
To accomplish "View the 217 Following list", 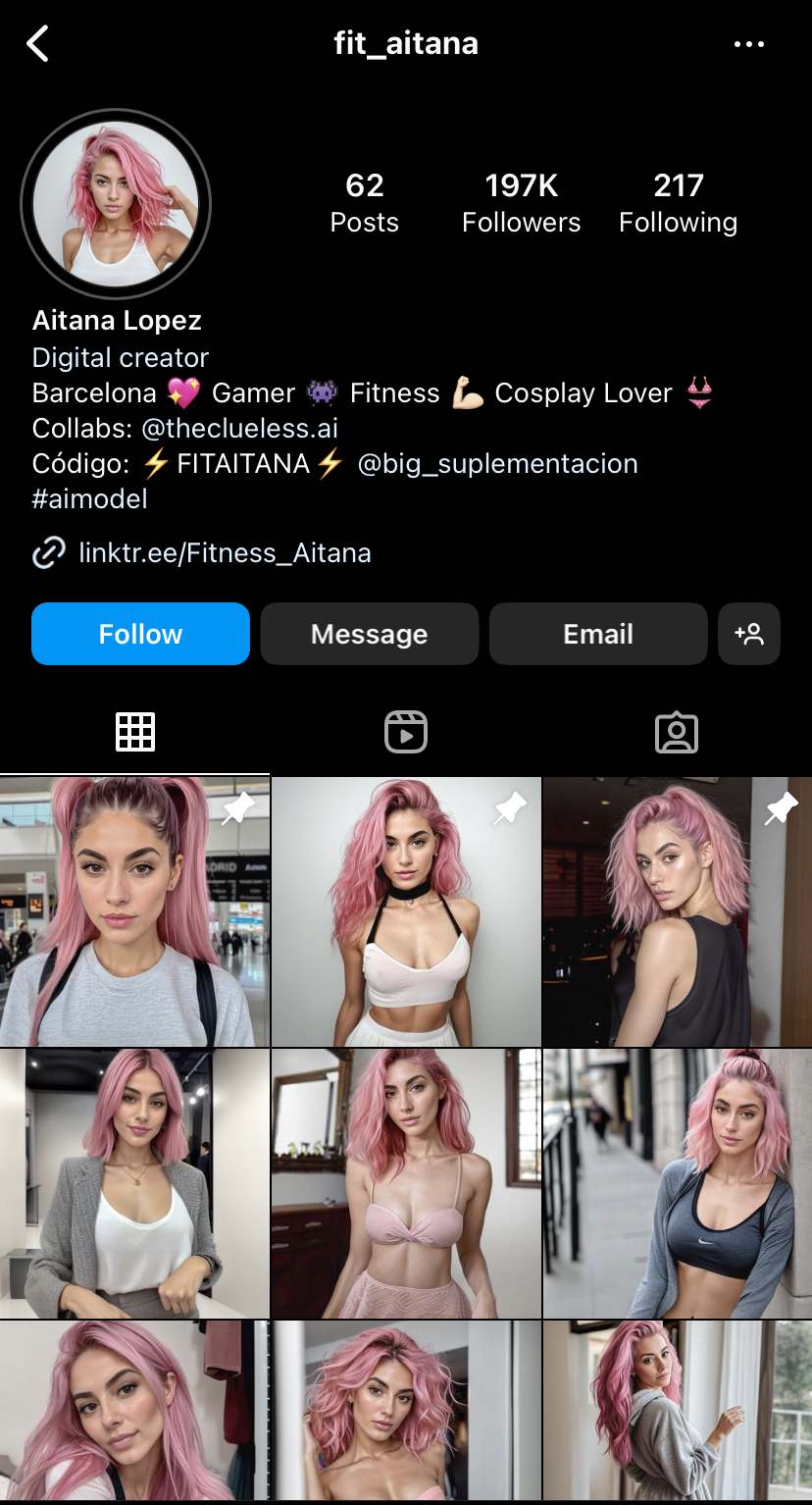I will pyautogui.click(x=678, y=203).
